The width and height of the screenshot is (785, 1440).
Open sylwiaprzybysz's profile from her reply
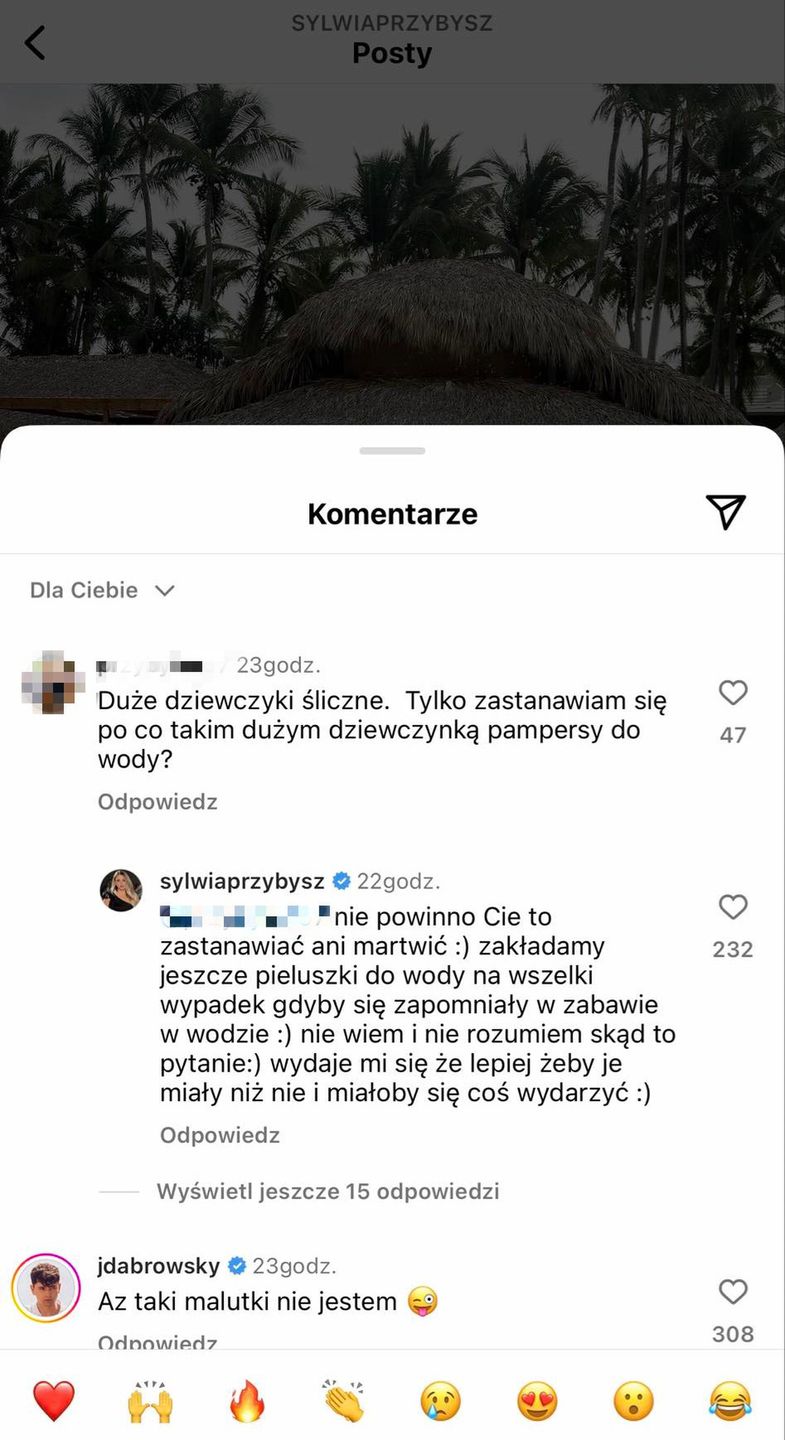tap(242, 881)
